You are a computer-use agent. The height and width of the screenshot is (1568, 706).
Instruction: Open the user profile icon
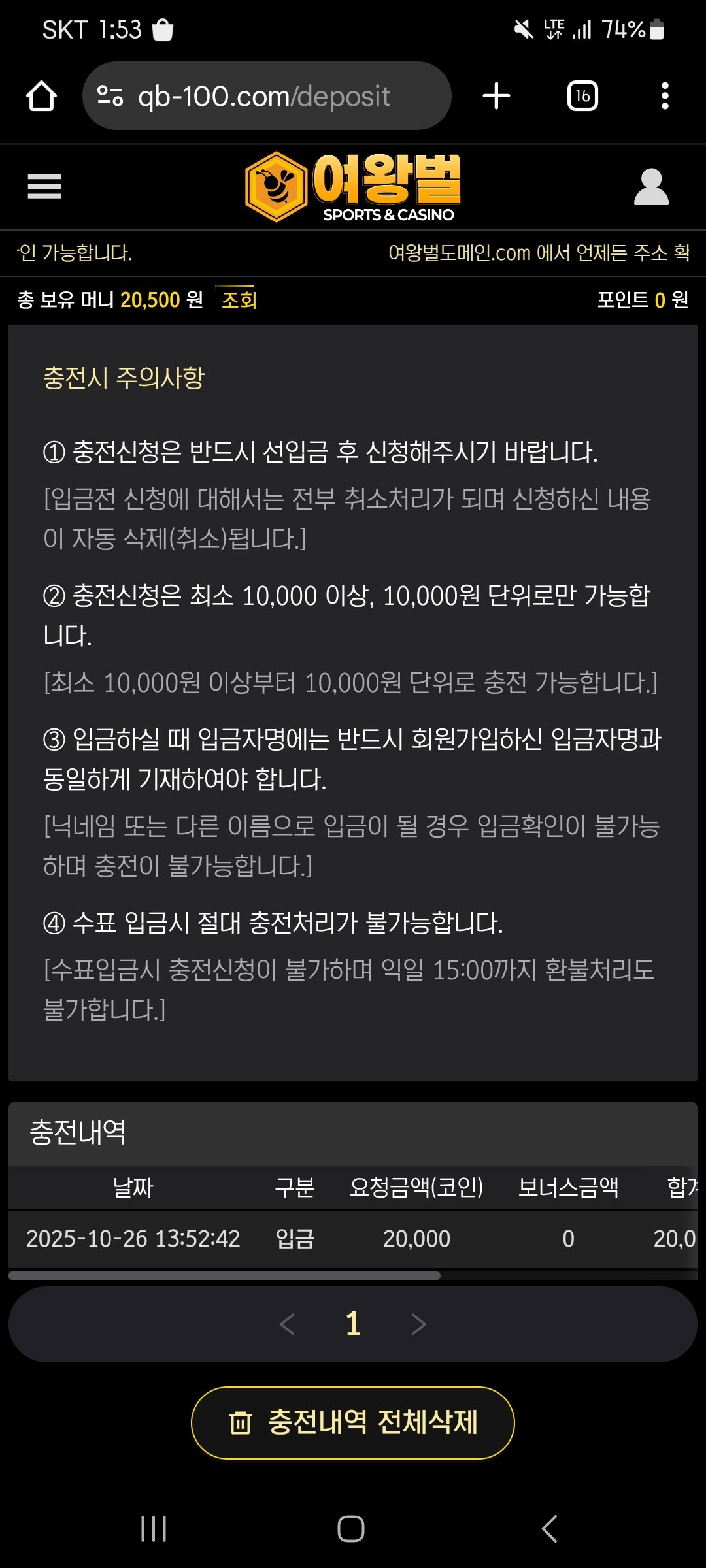tap(651, 188)
